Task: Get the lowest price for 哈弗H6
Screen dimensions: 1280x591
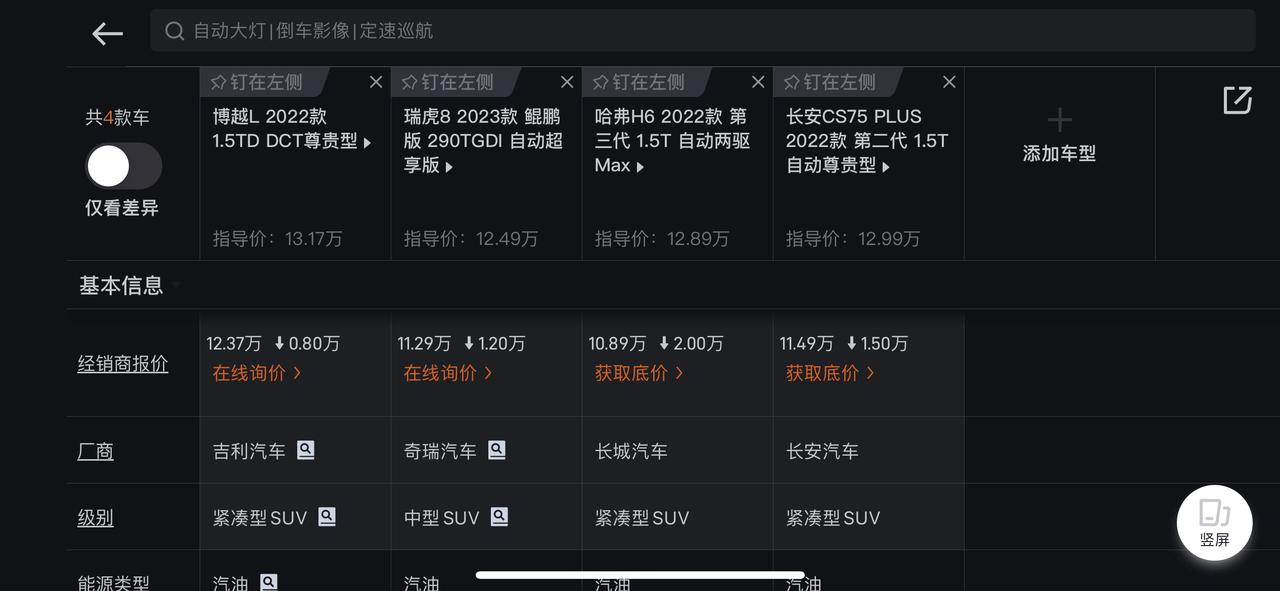Action: (x=639, y=373)
